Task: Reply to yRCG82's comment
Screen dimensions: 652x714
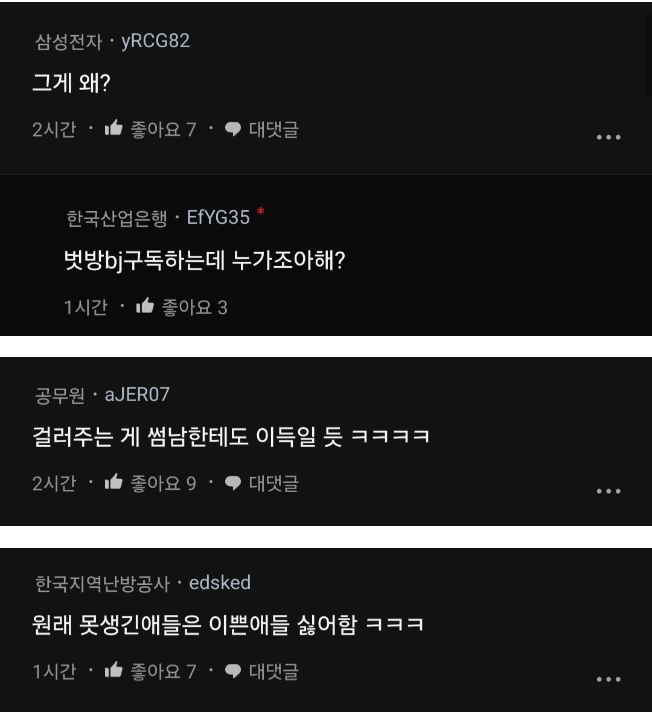Action: [261, 129]
